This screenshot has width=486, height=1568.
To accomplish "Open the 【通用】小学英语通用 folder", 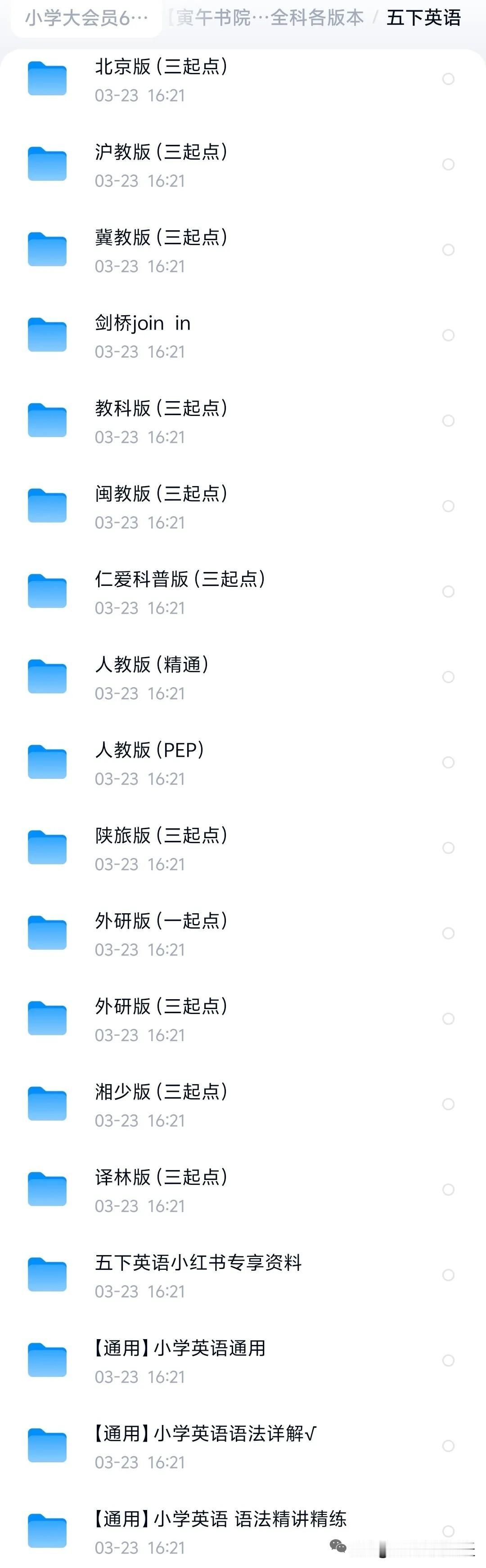I will [243, 1361].
